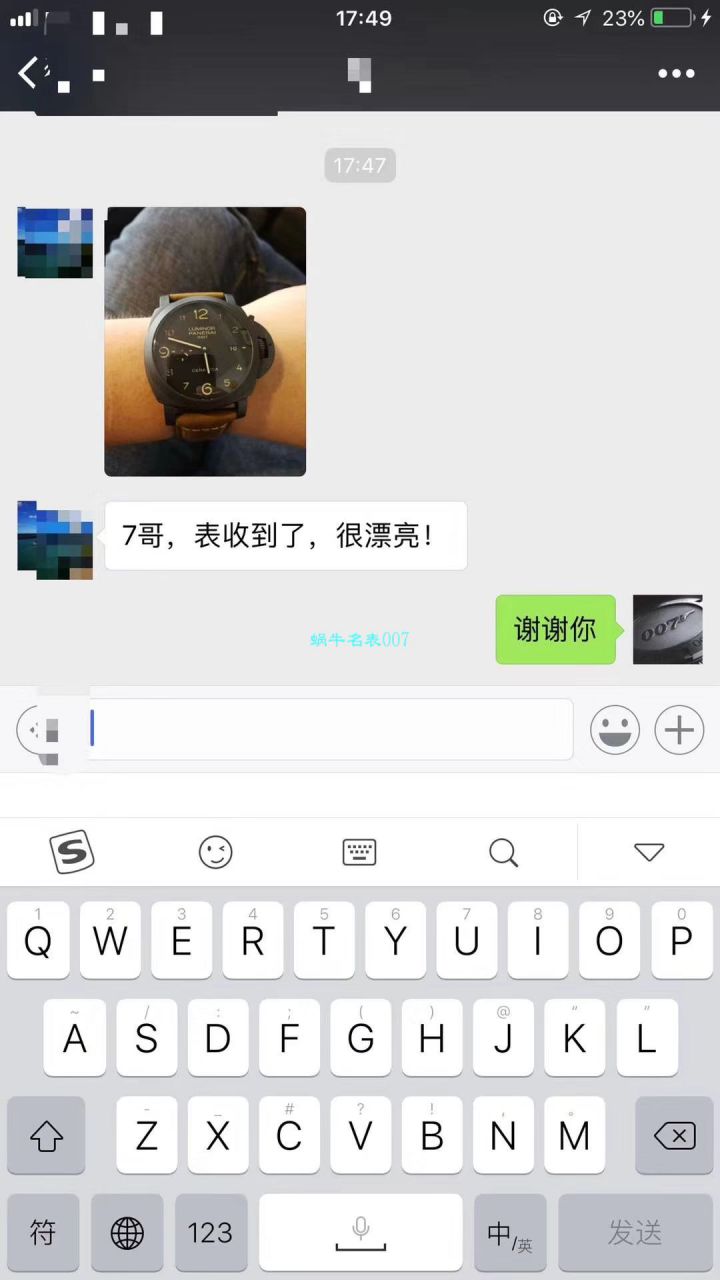Open the emoji panel beside the text field
This screenshot has width=720, height=1280.
614,730
